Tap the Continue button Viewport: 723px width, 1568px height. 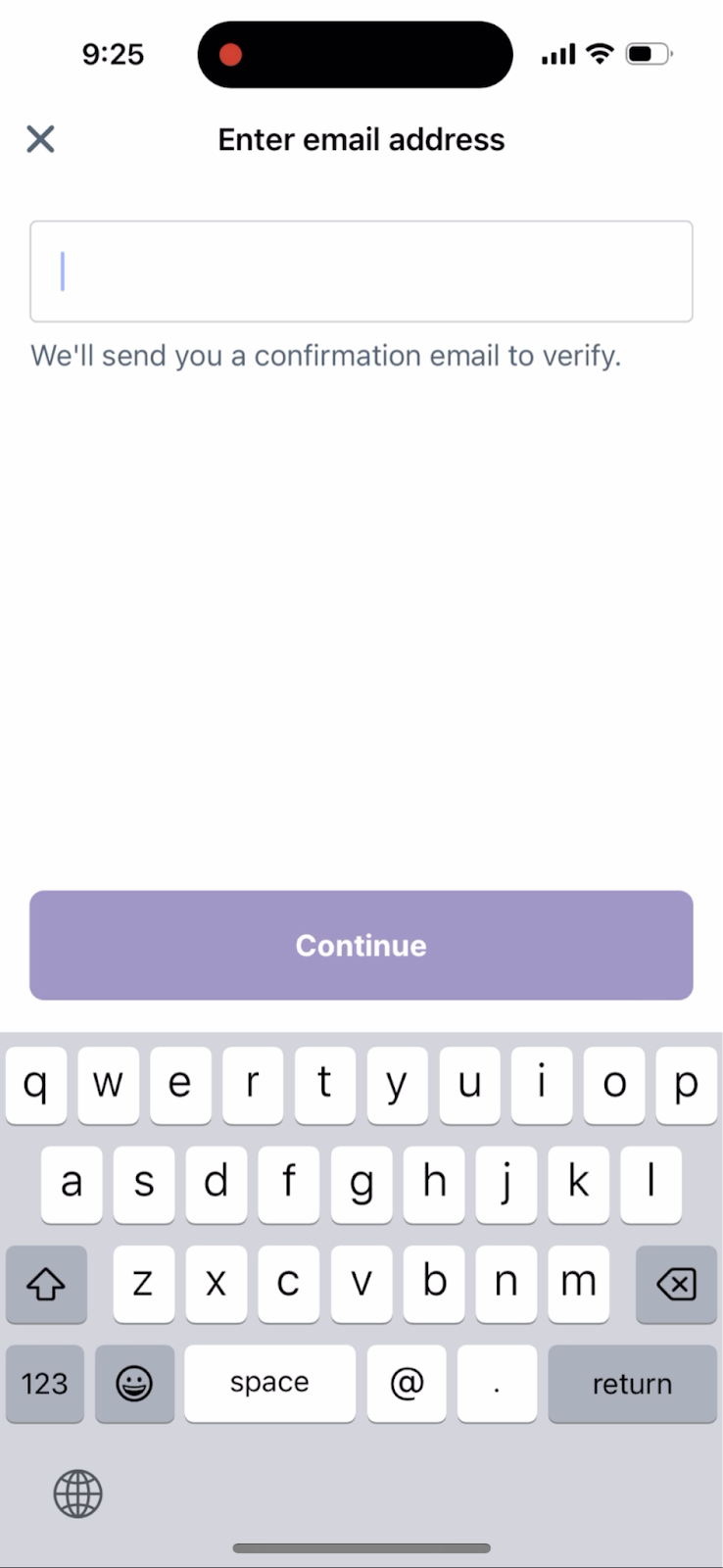click(x=361, y=945)
